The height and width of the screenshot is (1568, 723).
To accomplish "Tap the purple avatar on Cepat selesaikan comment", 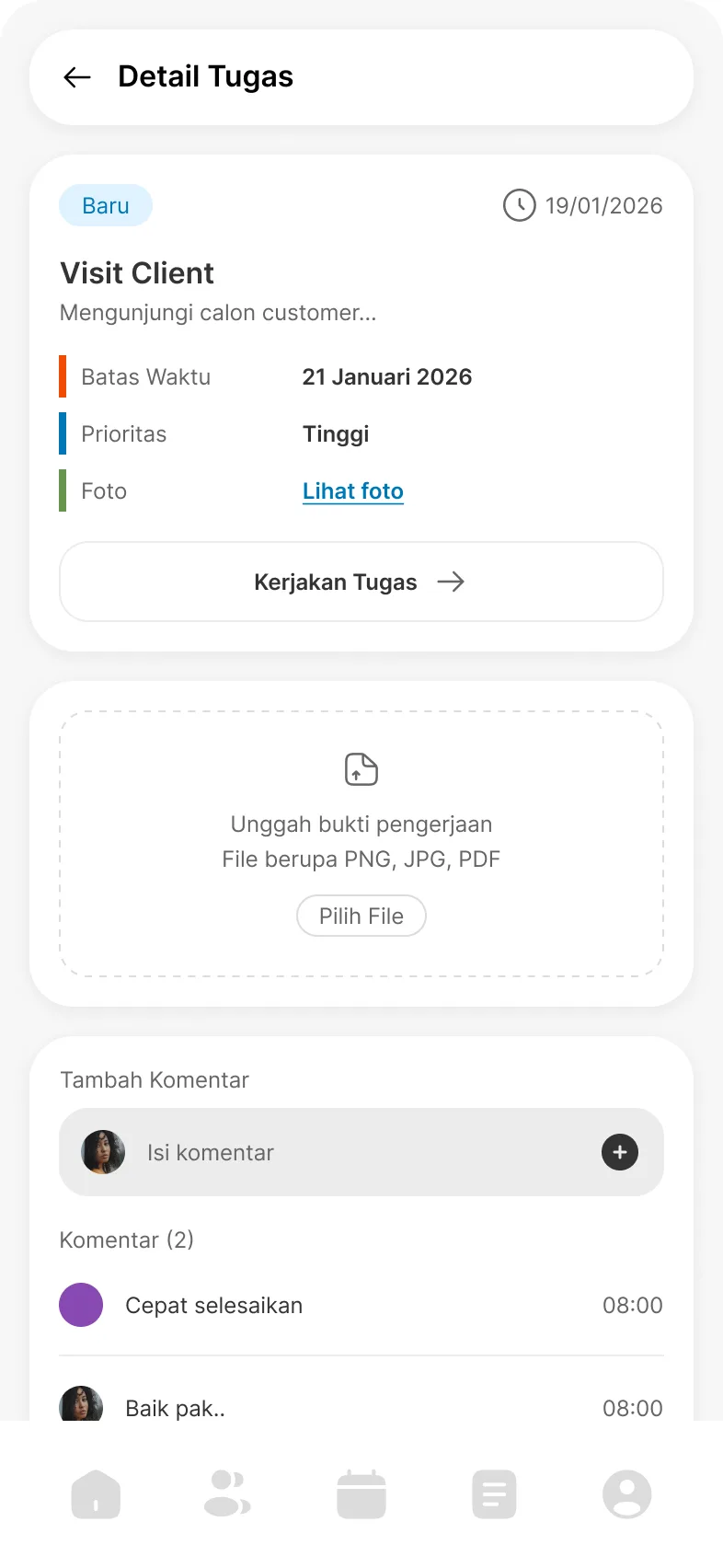I will click(x=81, y=1305).
